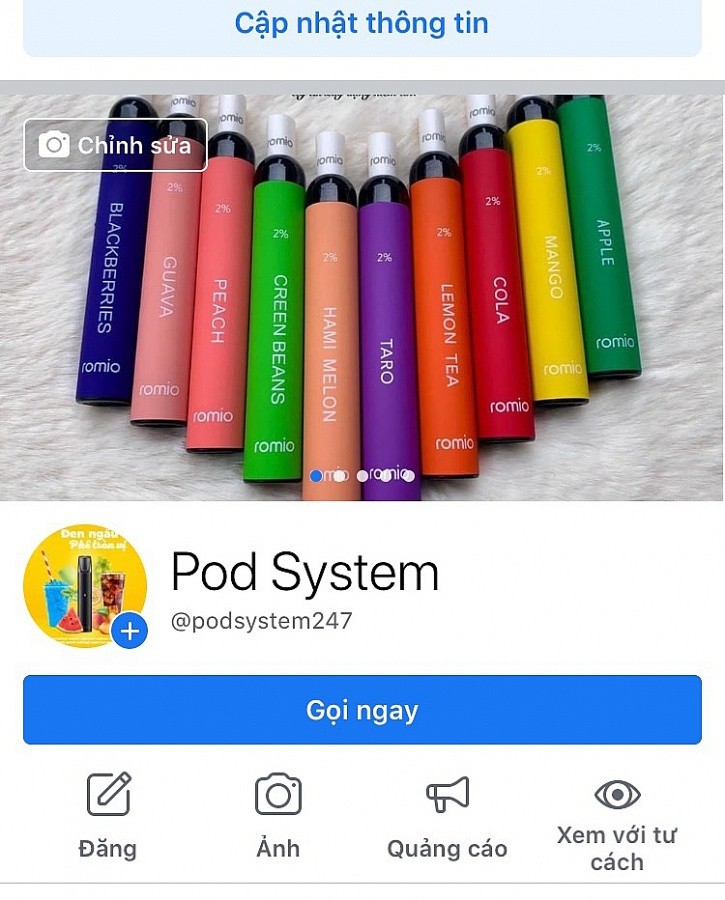The width and height of the screenshot is (725, 900).
Task: Open Quảng cáo to promote the page
Action: [x=447, y=816]
